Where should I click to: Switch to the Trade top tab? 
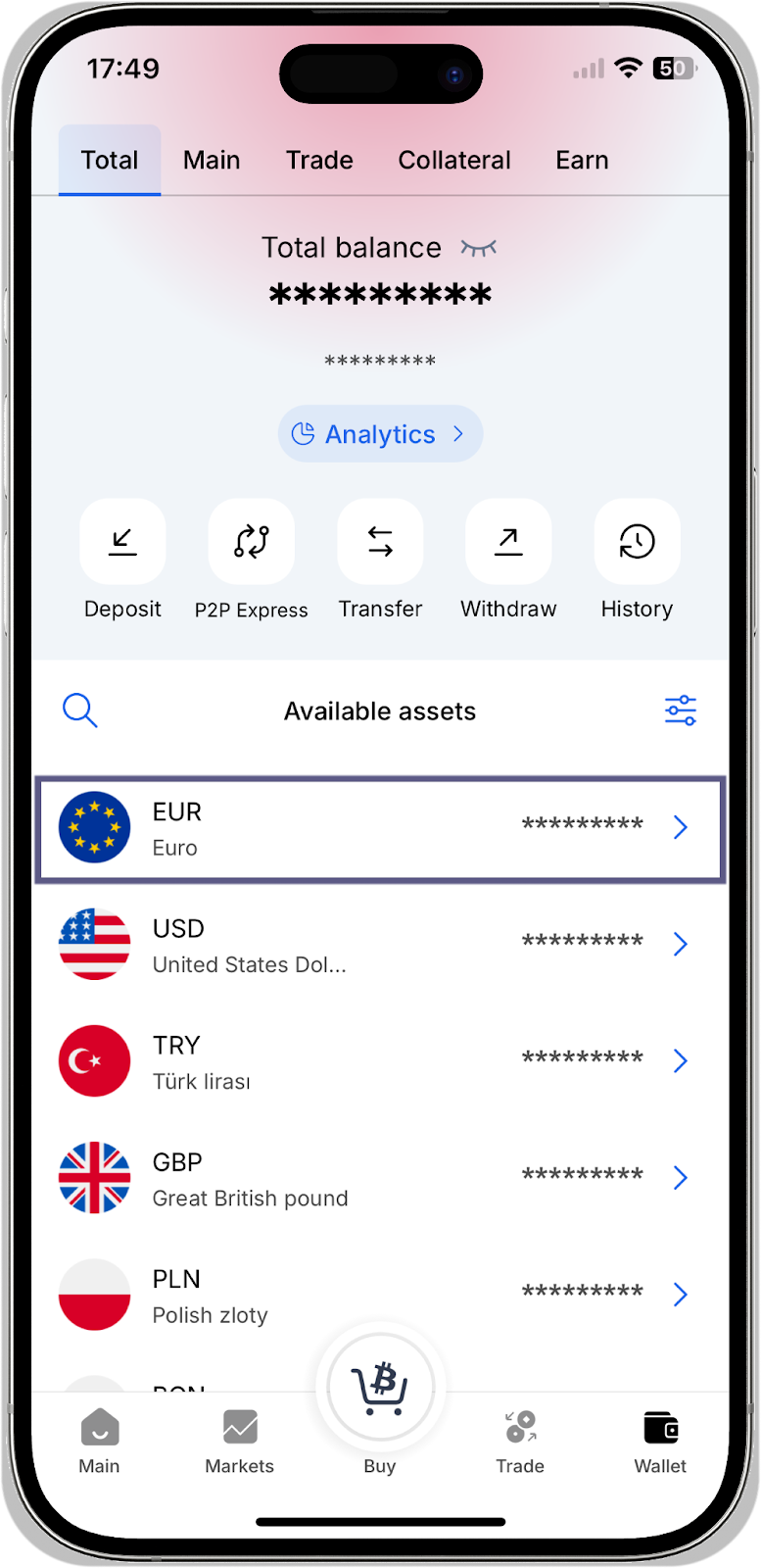pyautogui.click(x=319, y=160)
